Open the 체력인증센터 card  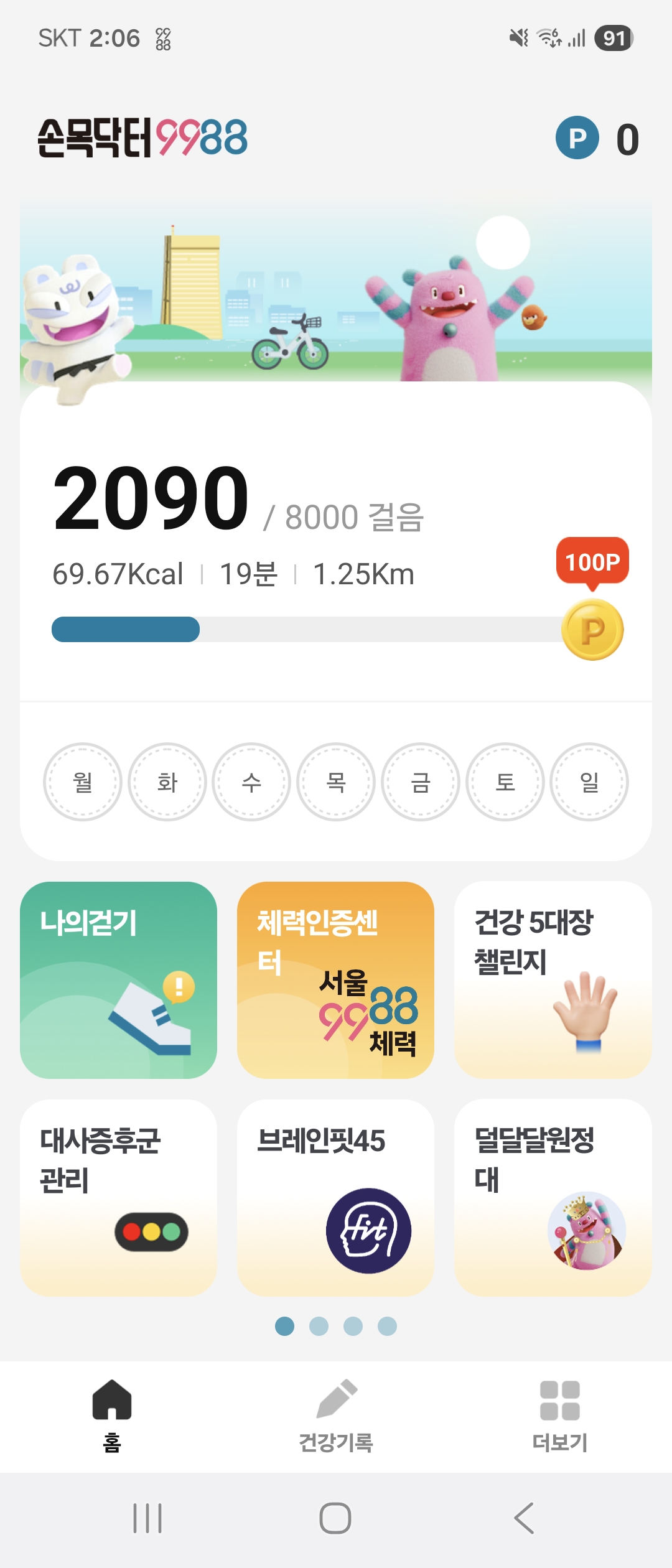tap(335, 979)
